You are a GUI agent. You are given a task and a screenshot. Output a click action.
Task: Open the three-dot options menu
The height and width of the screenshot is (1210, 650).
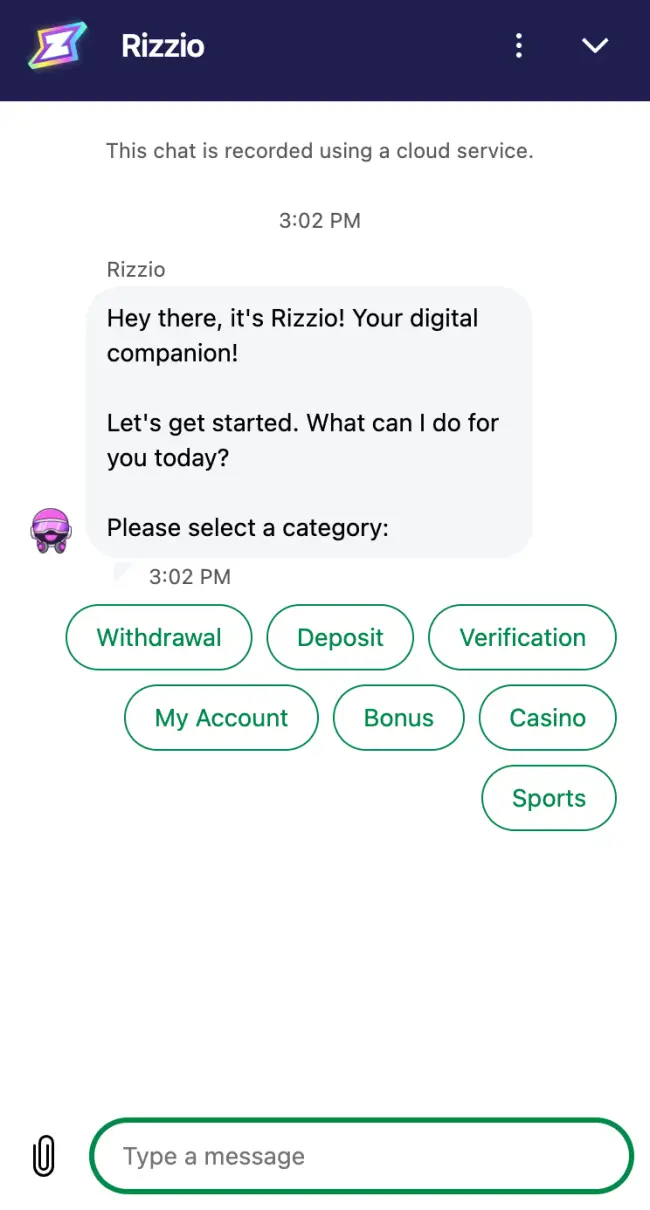pos(518,46)
